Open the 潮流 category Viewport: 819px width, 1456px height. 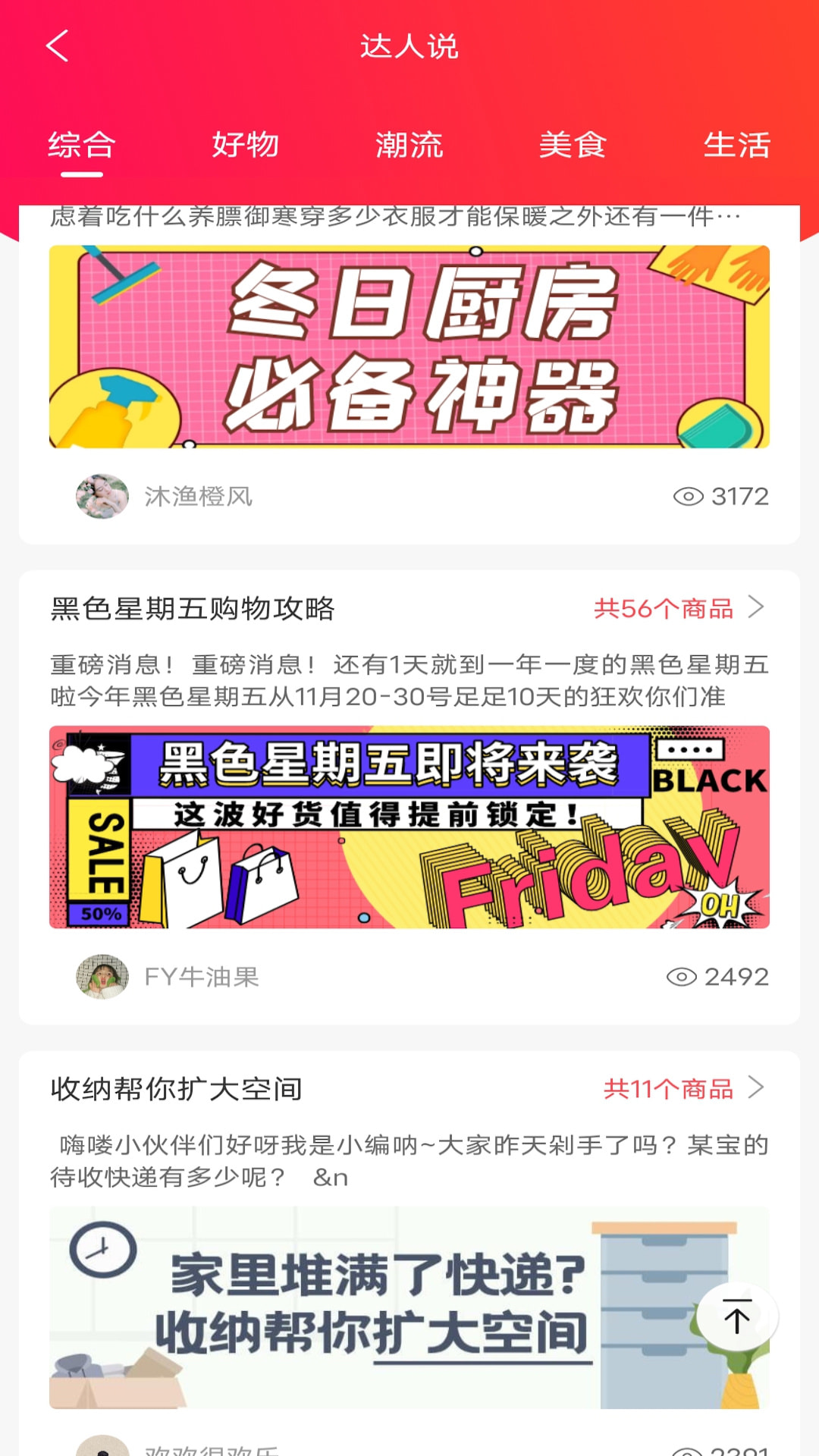(x=409, y=146)
